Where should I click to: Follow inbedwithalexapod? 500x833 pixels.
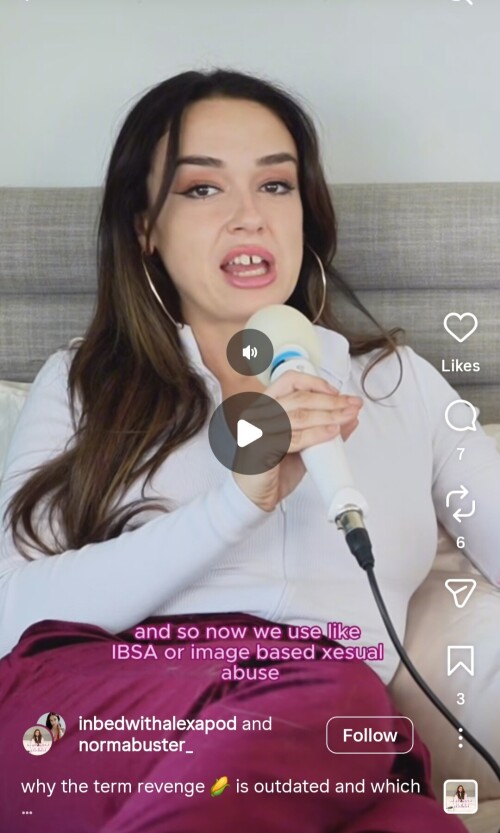click(370, 735)
